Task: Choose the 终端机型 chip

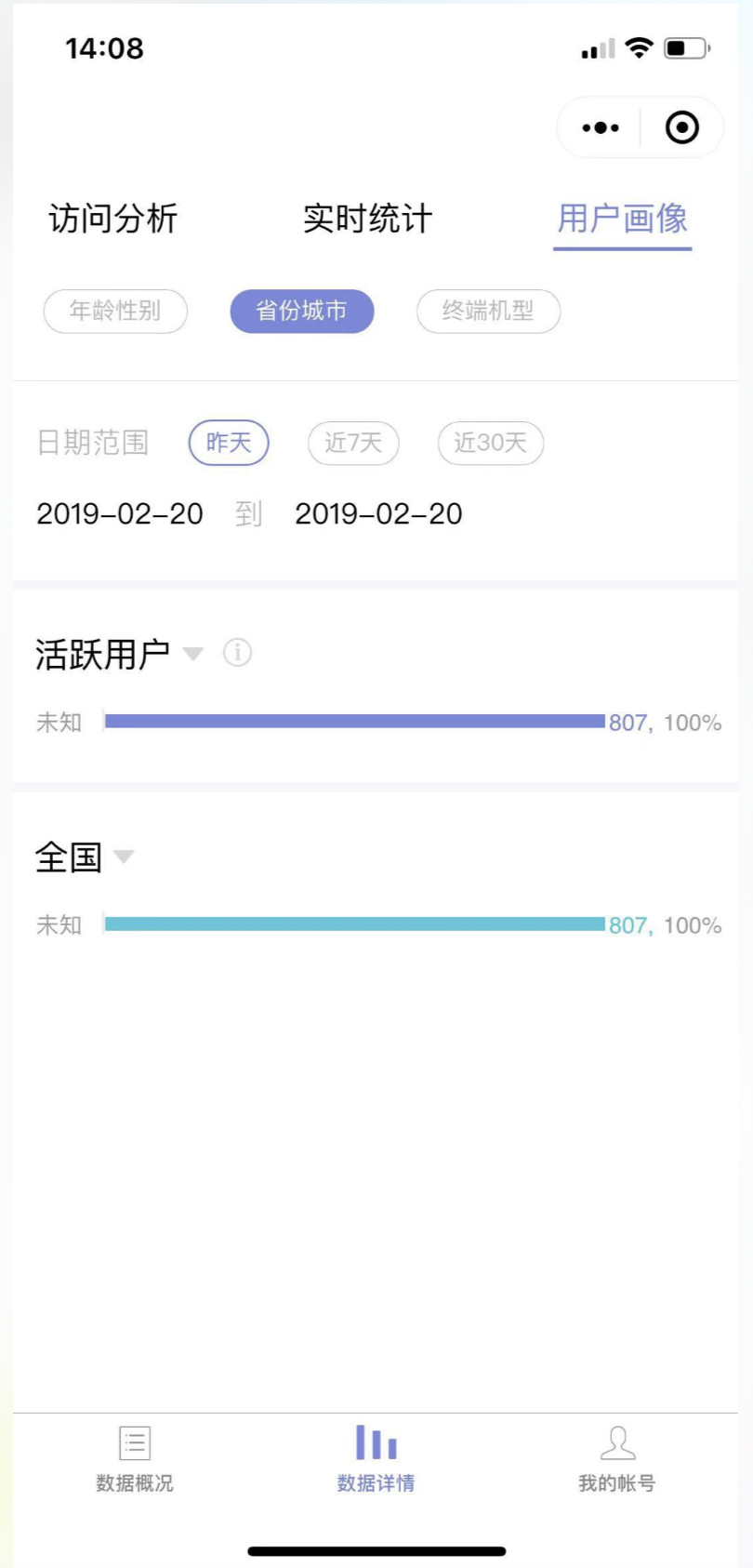Action: tap(489, 311)
